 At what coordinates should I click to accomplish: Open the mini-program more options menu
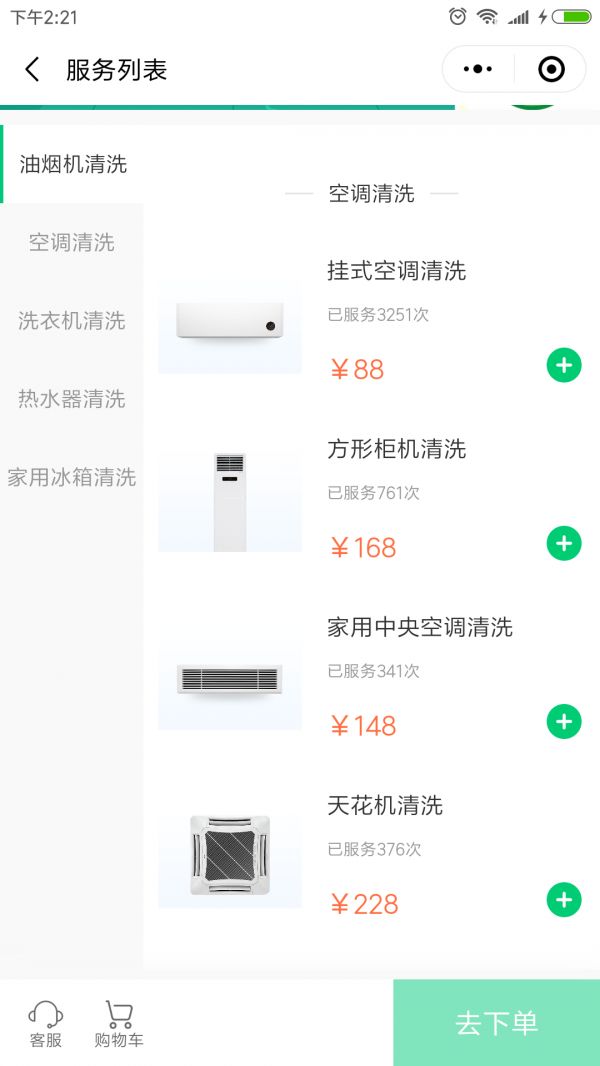(x=478, y=69)
